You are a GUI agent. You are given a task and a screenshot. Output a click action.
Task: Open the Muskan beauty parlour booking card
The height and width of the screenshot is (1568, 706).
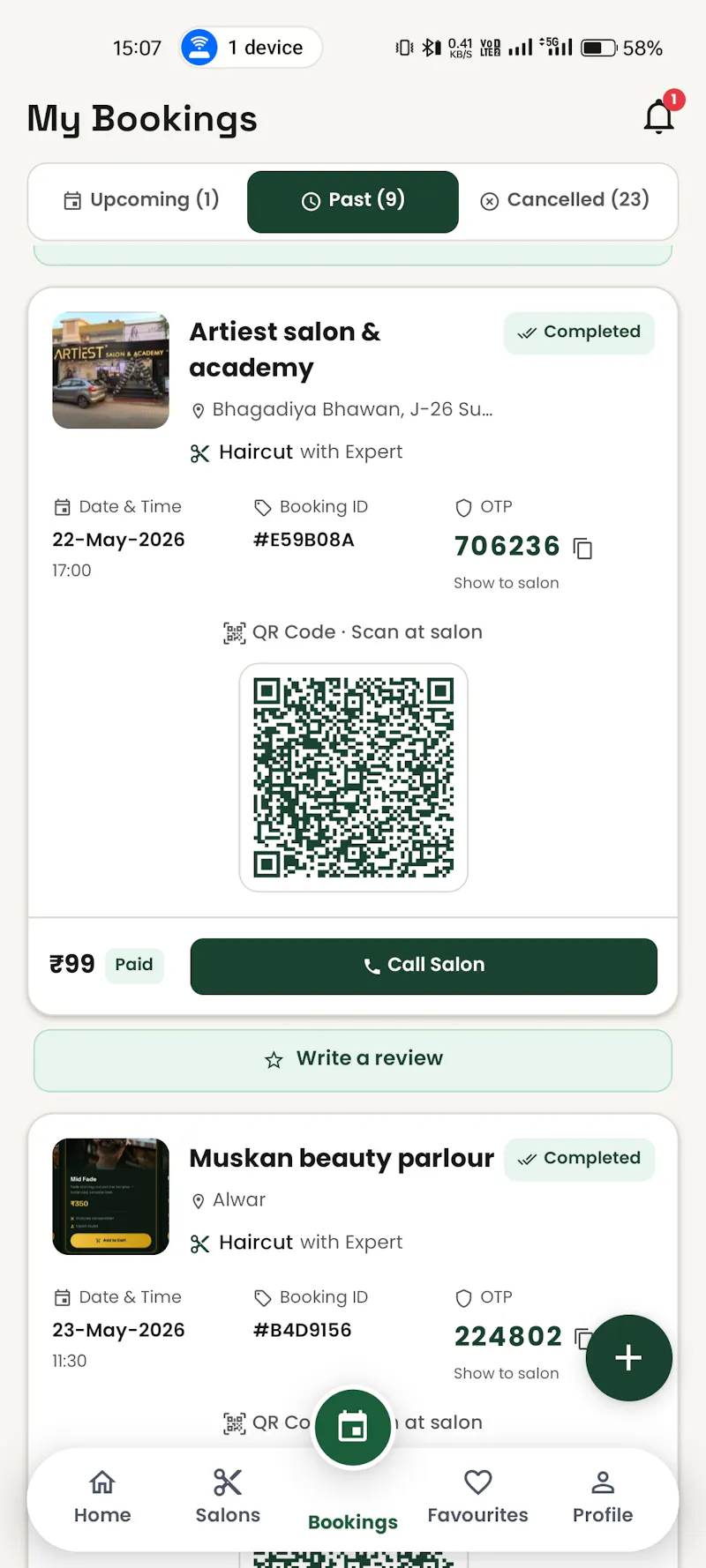[353, 1279]
